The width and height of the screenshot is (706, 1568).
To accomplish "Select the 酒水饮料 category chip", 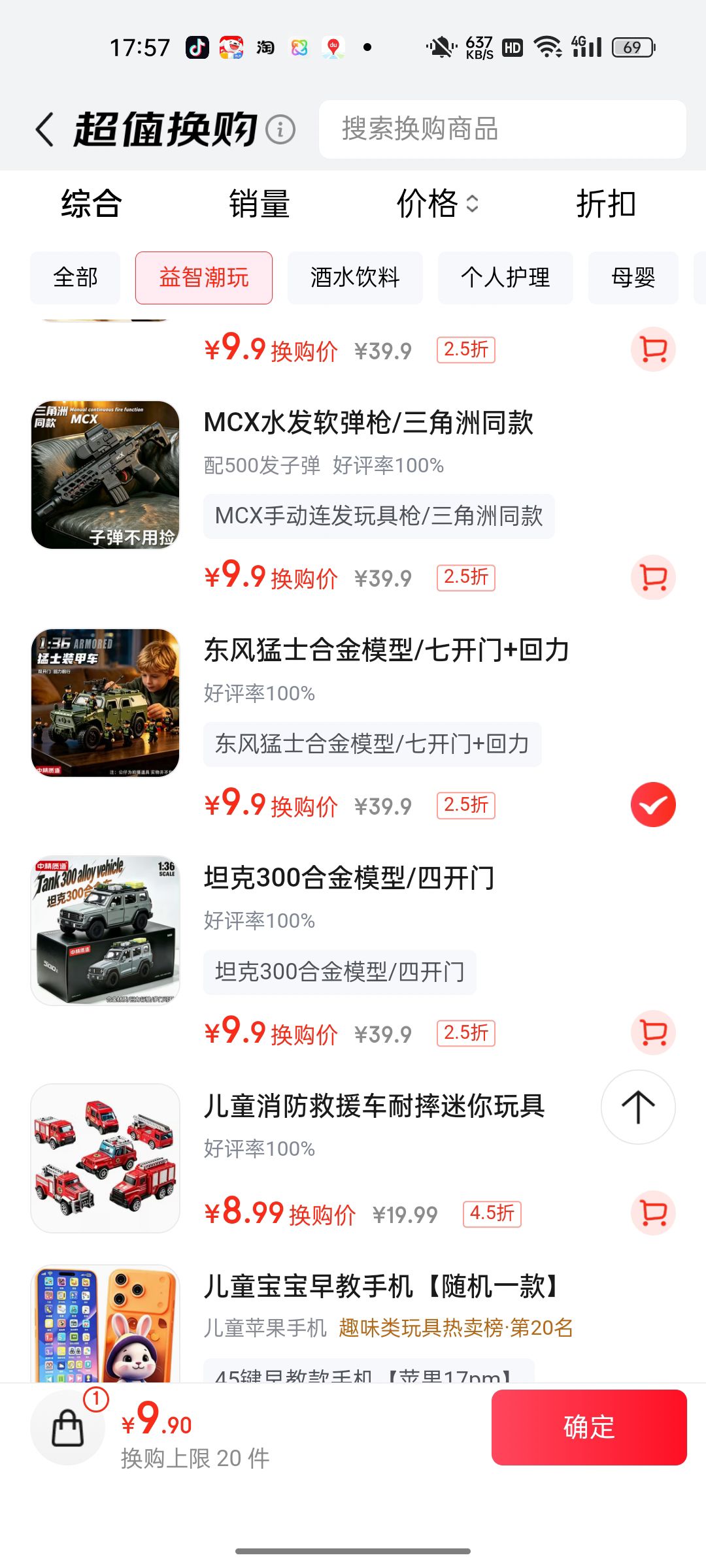I will (355, 278).
